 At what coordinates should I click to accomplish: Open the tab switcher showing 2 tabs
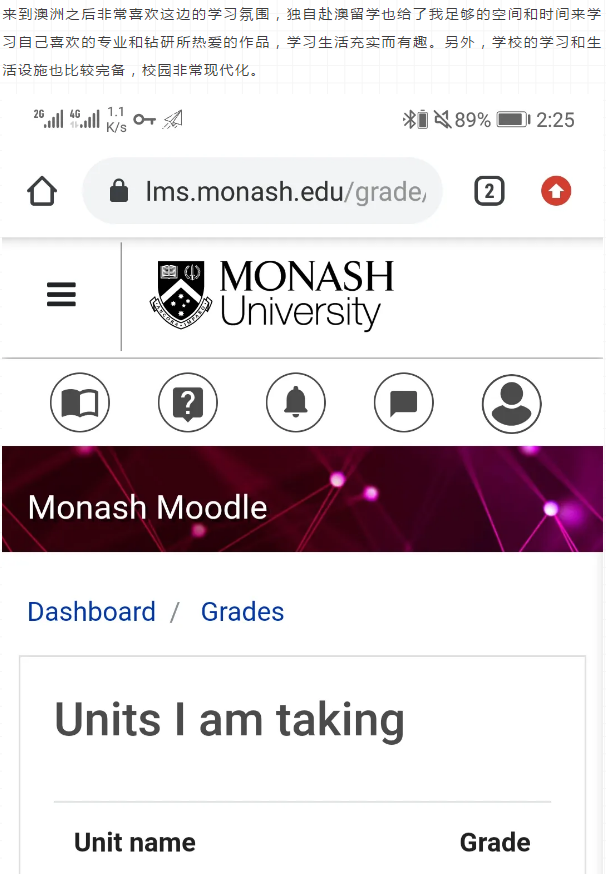click(489, 191)
